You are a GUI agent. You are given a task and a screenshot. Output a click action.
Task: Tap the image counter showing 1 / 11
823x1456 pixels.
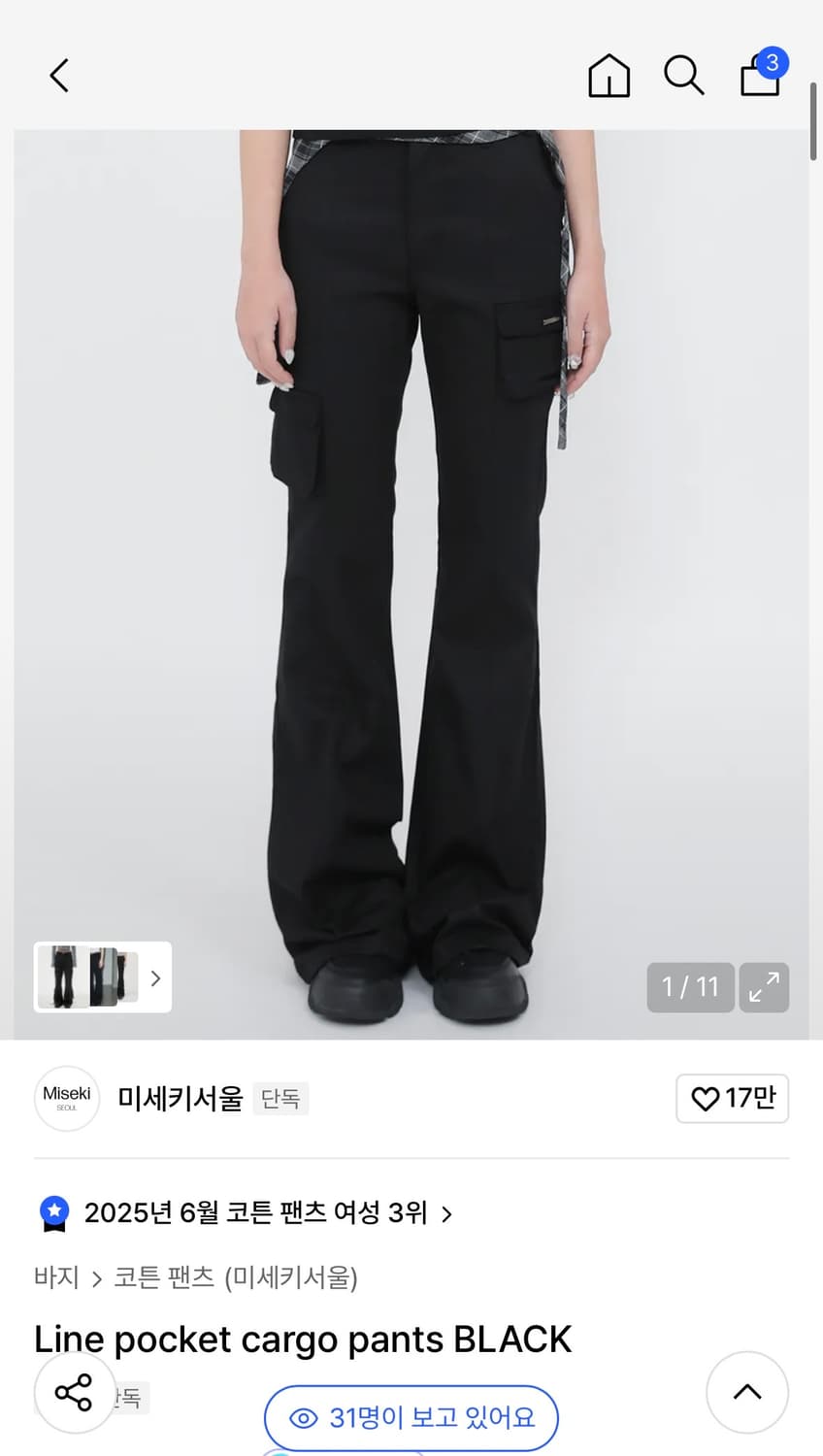point(690,987)
